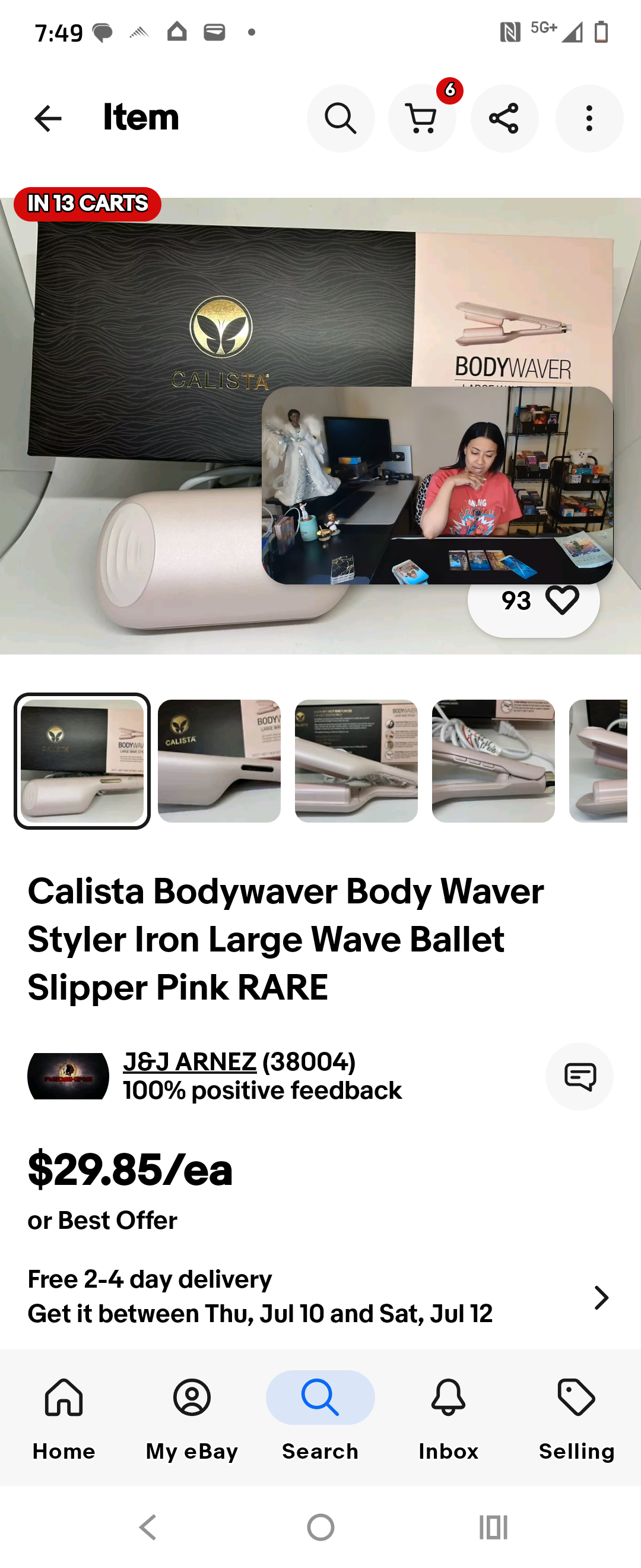Switch to the My eBay tab
The width and height of the screenshot is (641, 1568).
click(192, 1418)
